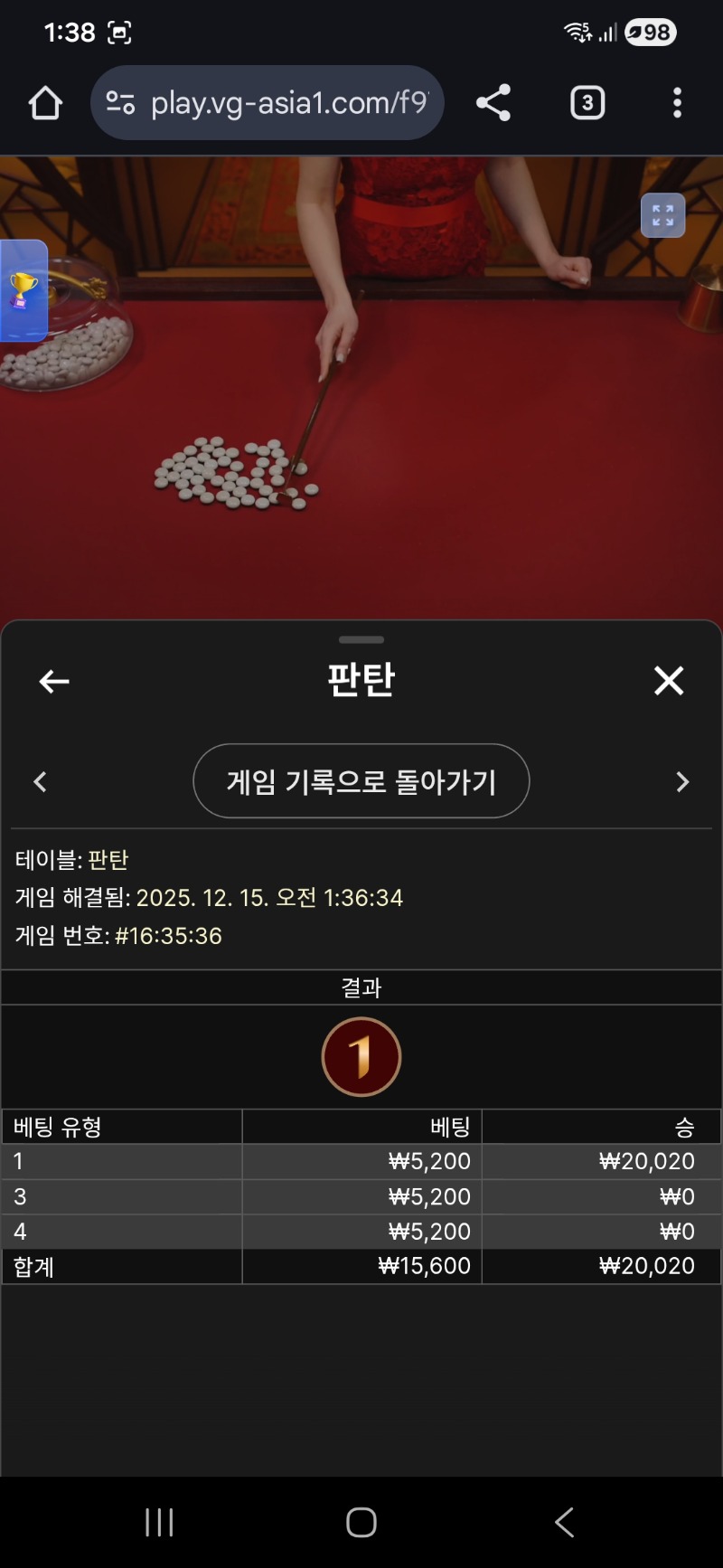
Task: Tap the handle atop the 판탄 panel
Action: (361, 639)
